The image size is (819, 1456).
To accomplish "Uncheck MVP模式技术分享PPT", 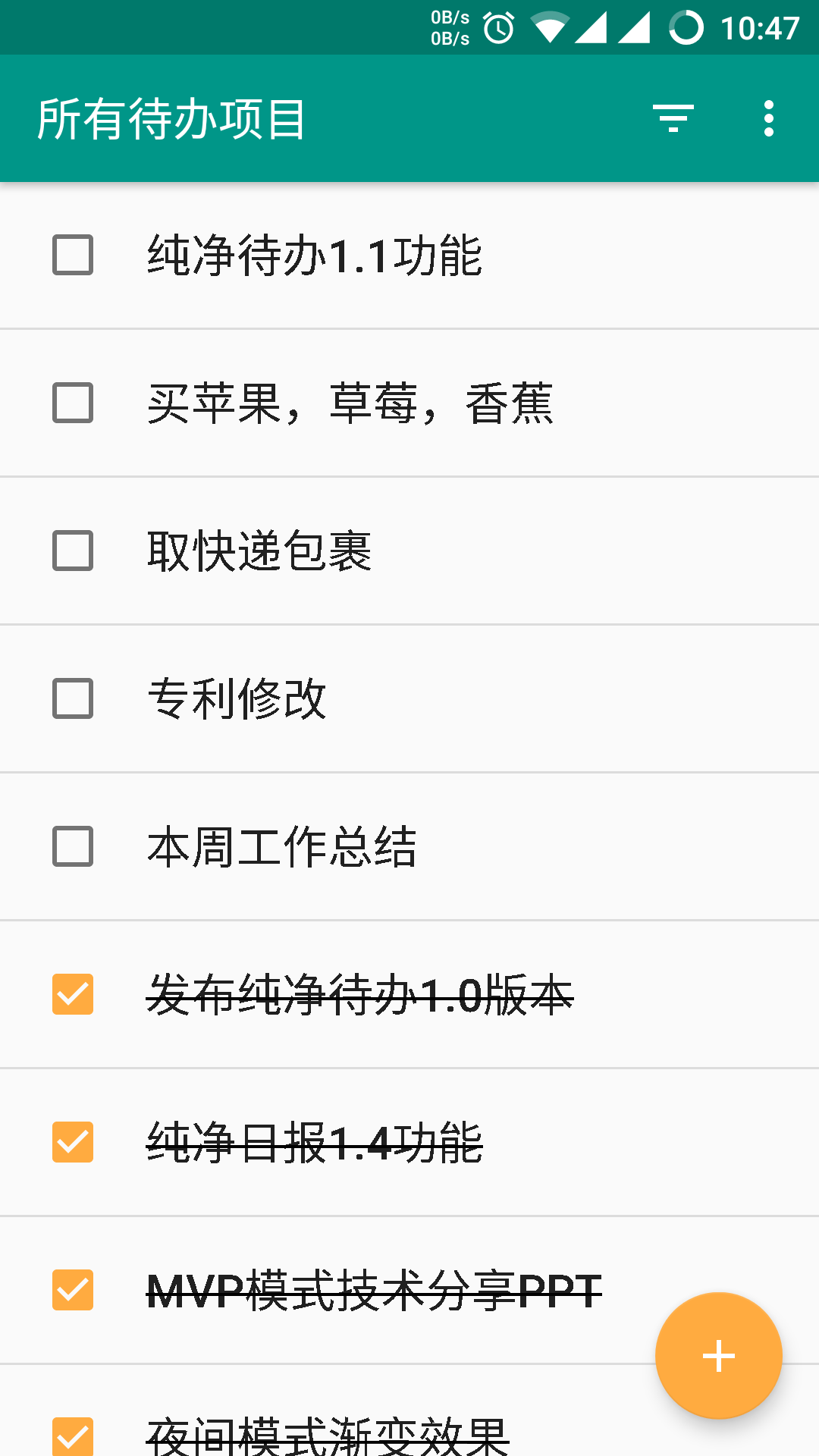I will point(73,1290).
